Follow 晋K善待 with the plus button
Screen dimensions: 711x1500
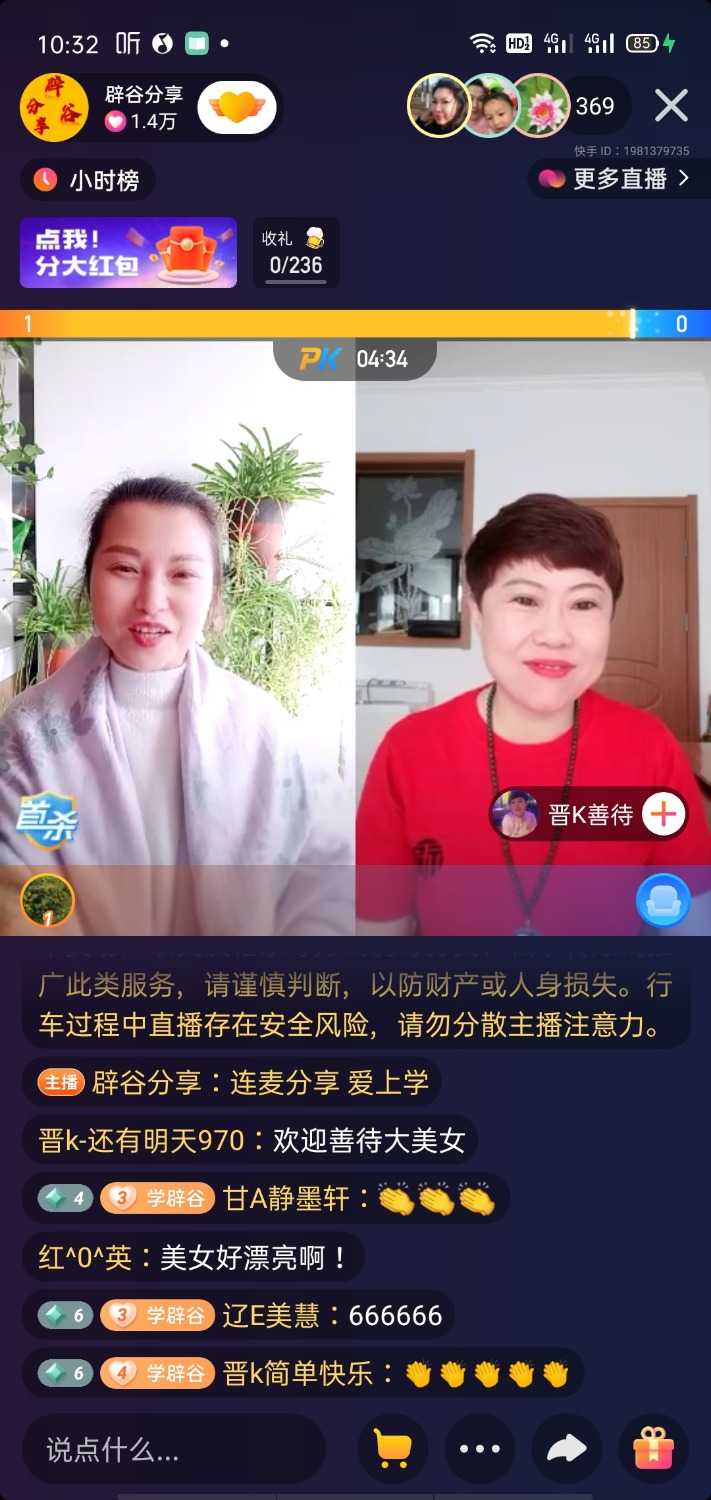pyautogui.click(x=663, y=815)
